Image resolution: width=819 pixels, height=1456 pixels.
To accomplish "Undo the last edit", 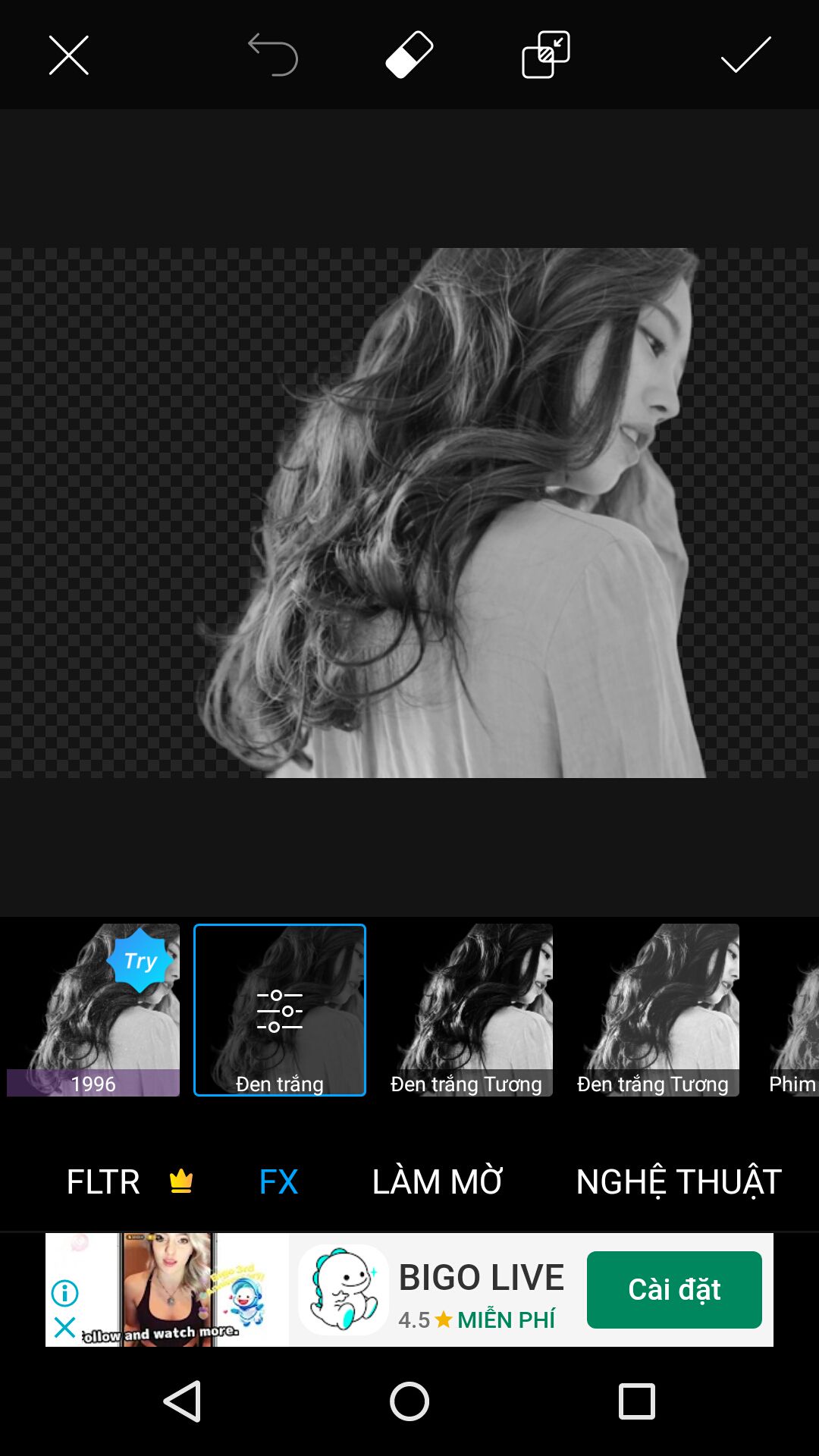I will tap(273, 55).
